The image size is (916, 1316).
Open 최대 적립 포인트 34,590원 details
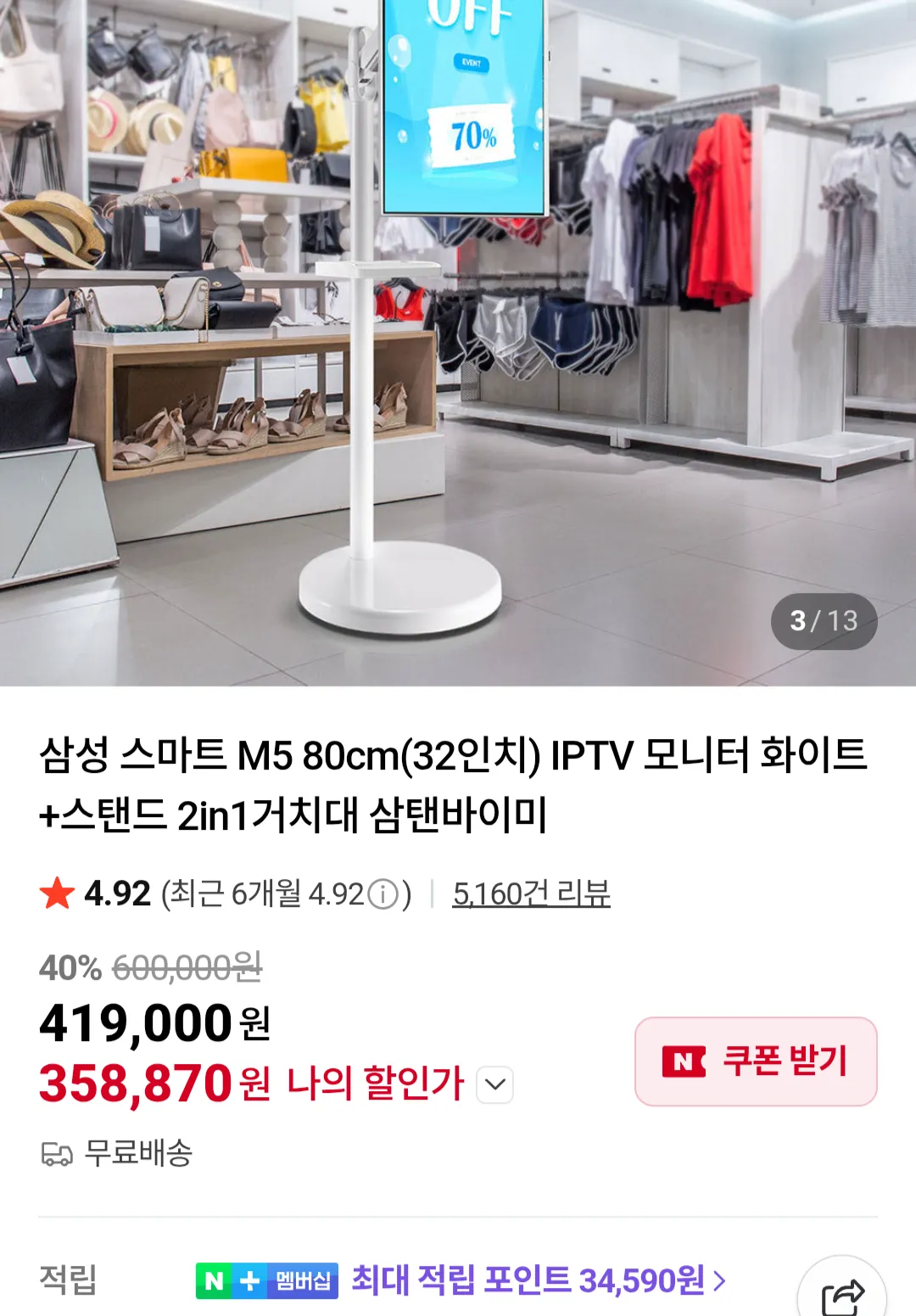(539, 1280)
